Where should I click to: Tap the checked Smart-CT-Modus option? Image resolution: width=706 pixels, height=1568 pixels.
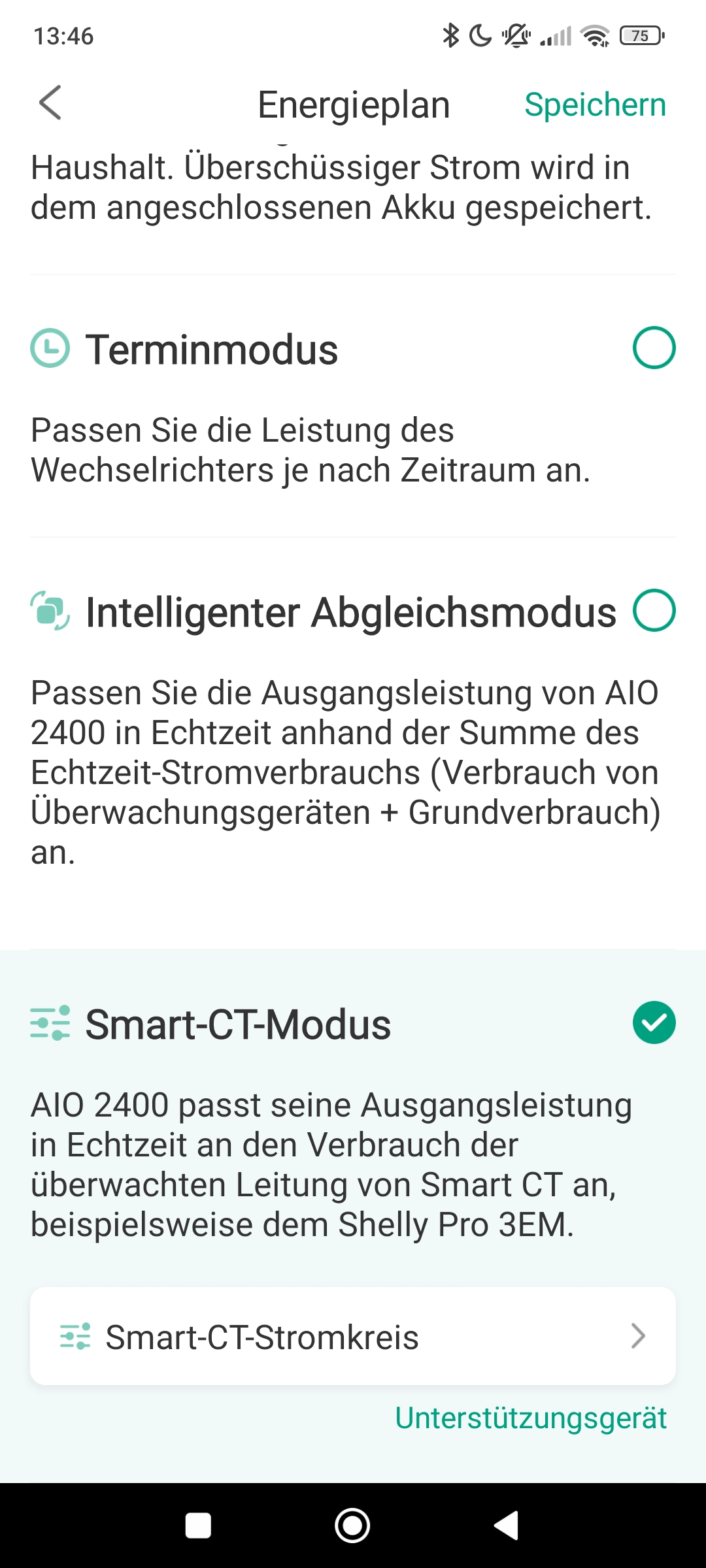point(654,1022)
